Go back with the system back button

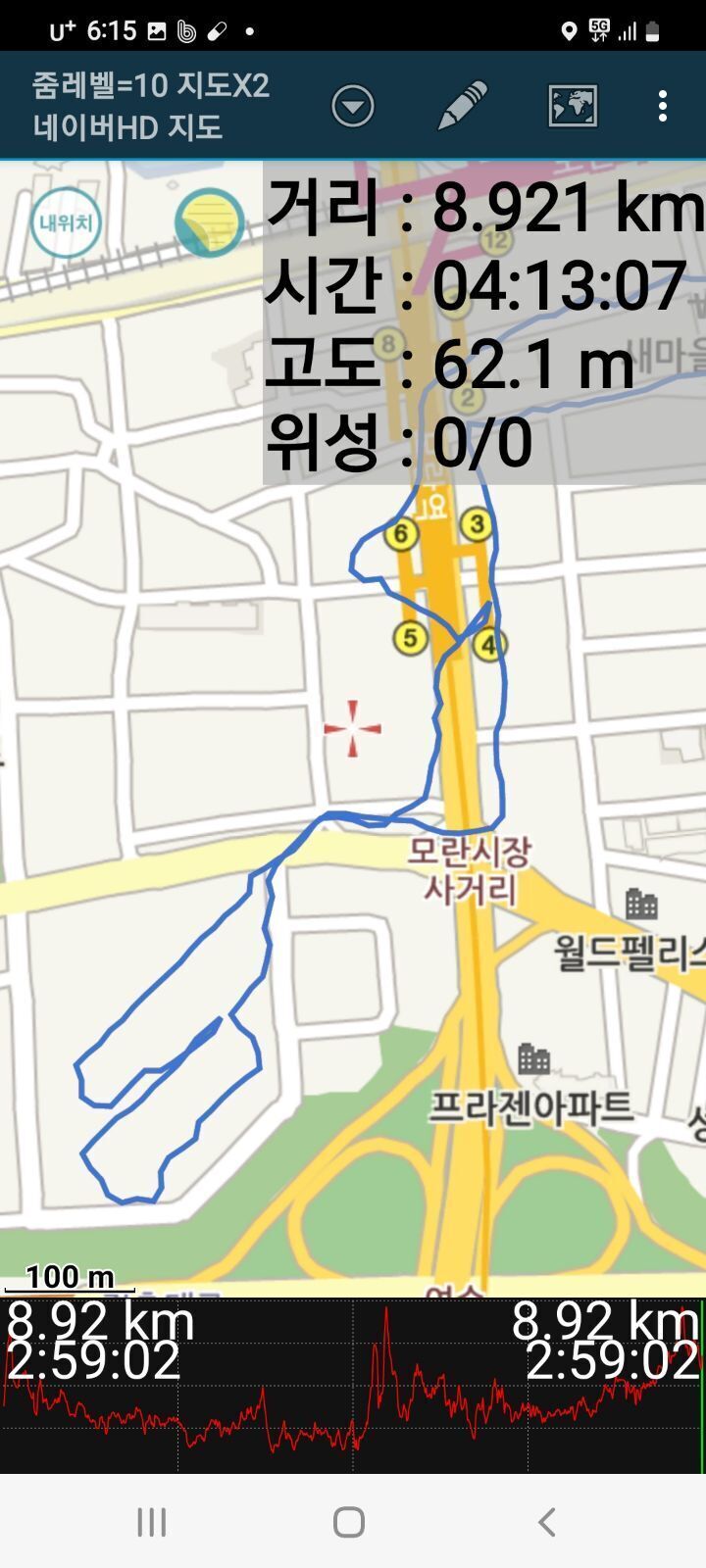click(547, 1522)
